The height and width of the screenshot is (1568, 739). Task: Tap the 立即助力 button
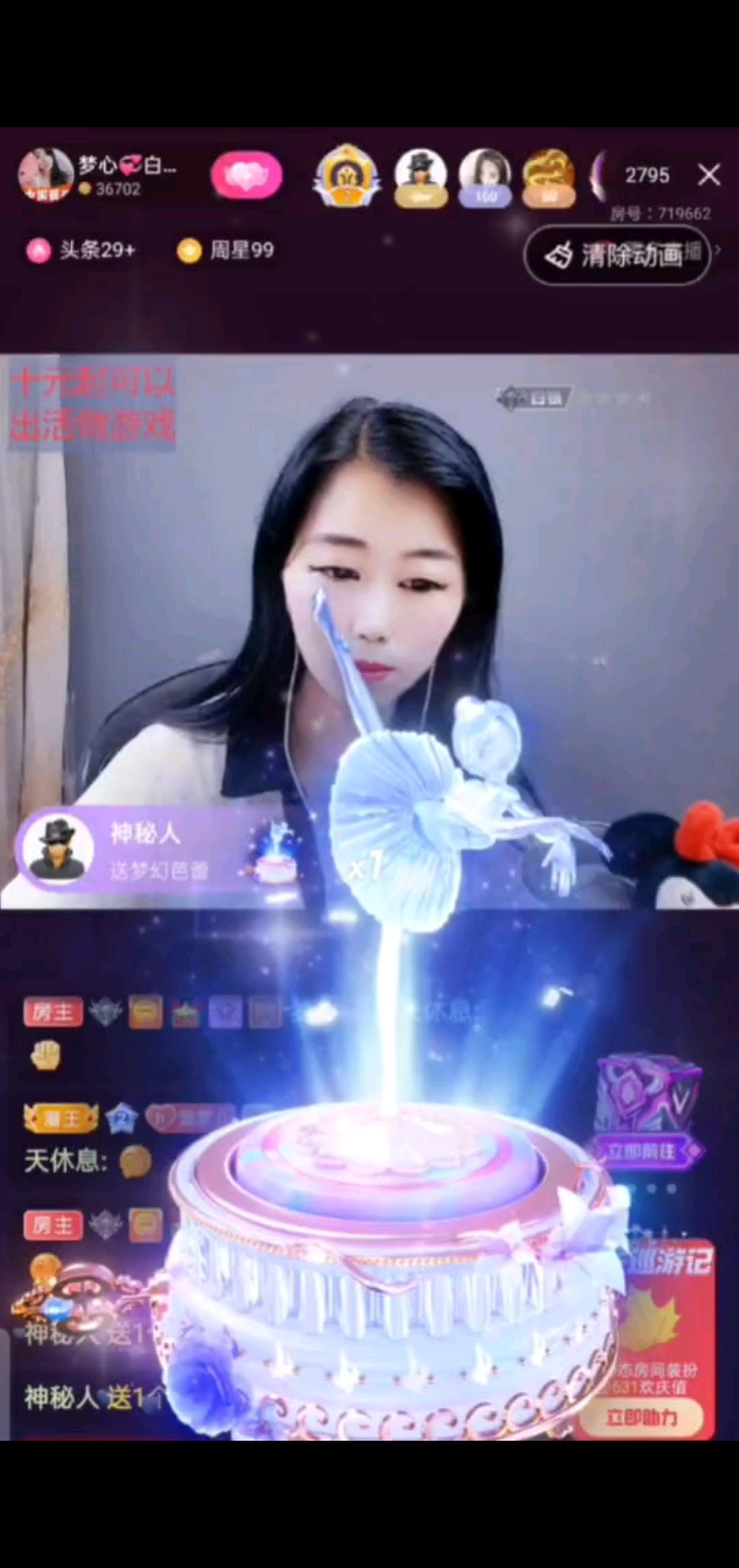click(641, 1417)
